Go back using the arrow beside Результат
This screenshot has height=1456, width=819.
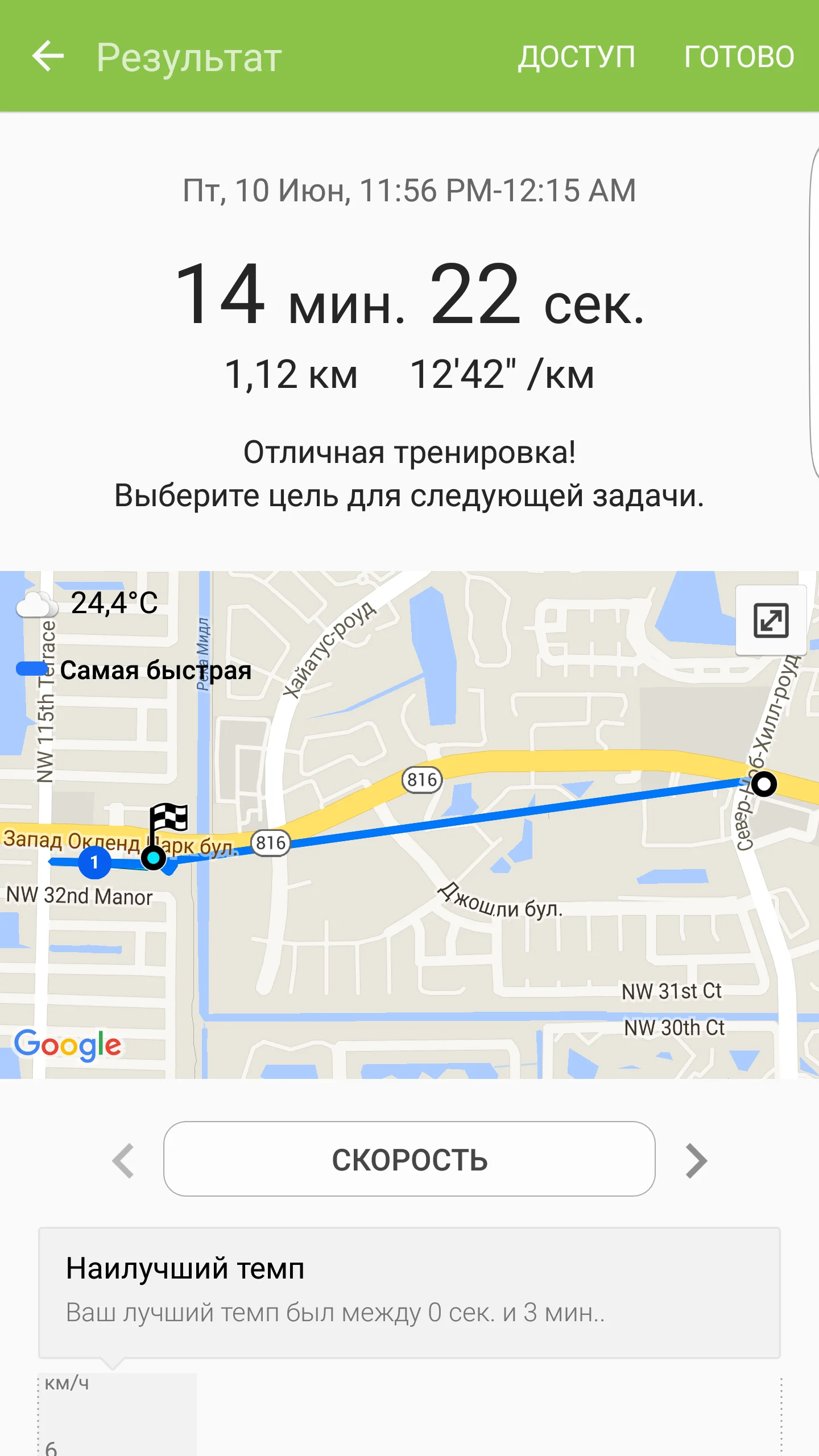point(48,56)
